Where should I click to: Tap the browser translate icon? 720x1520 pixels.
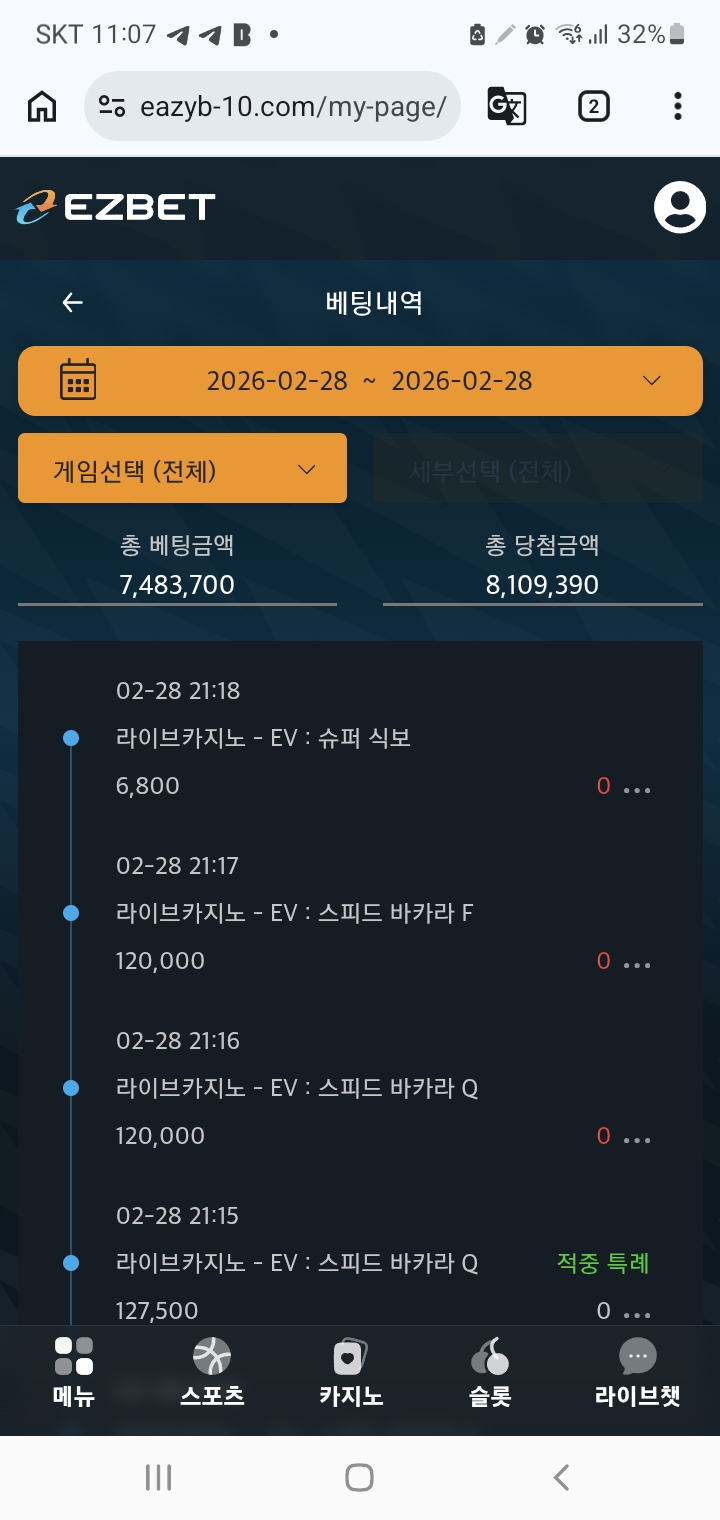pyautogui.click(x=507, y=106)
